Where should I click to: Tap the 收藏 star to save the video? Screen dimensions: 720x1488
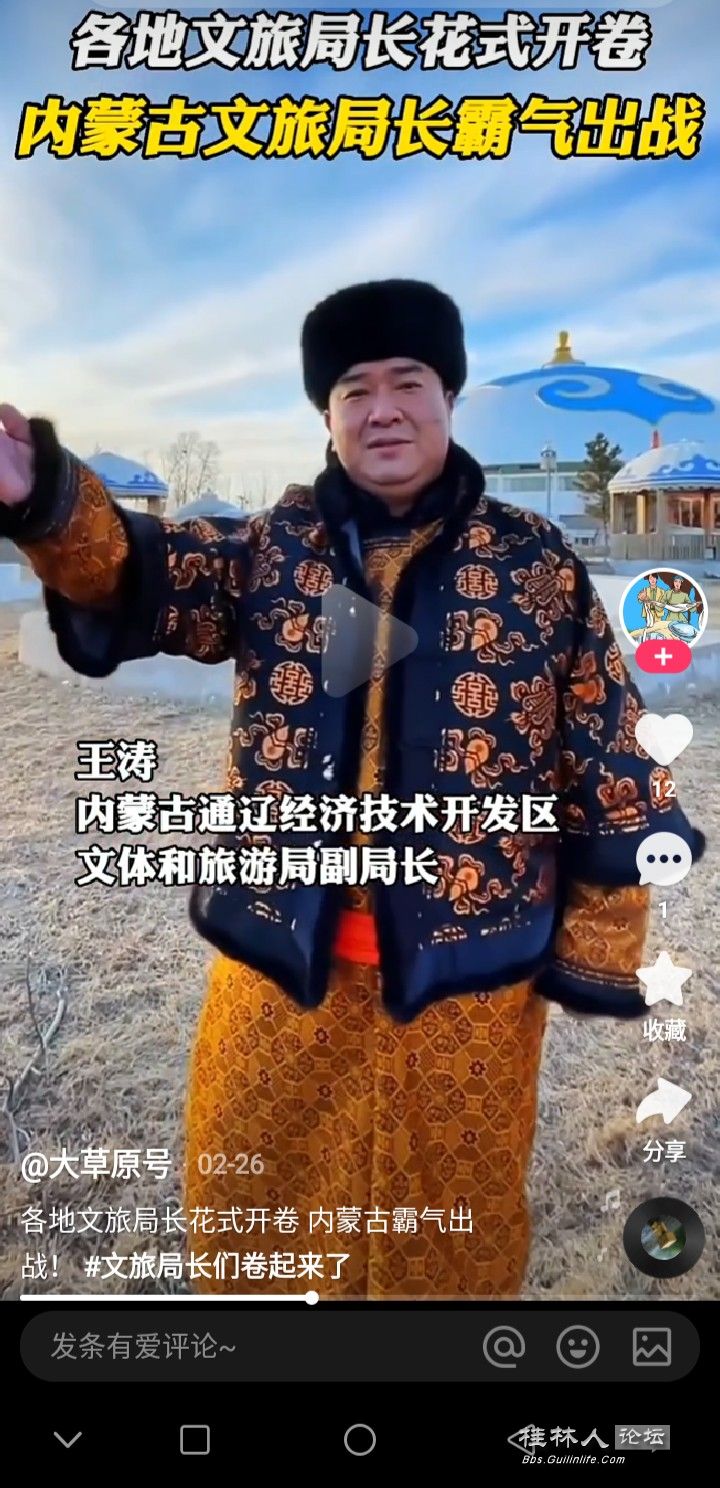click(663, 982)
